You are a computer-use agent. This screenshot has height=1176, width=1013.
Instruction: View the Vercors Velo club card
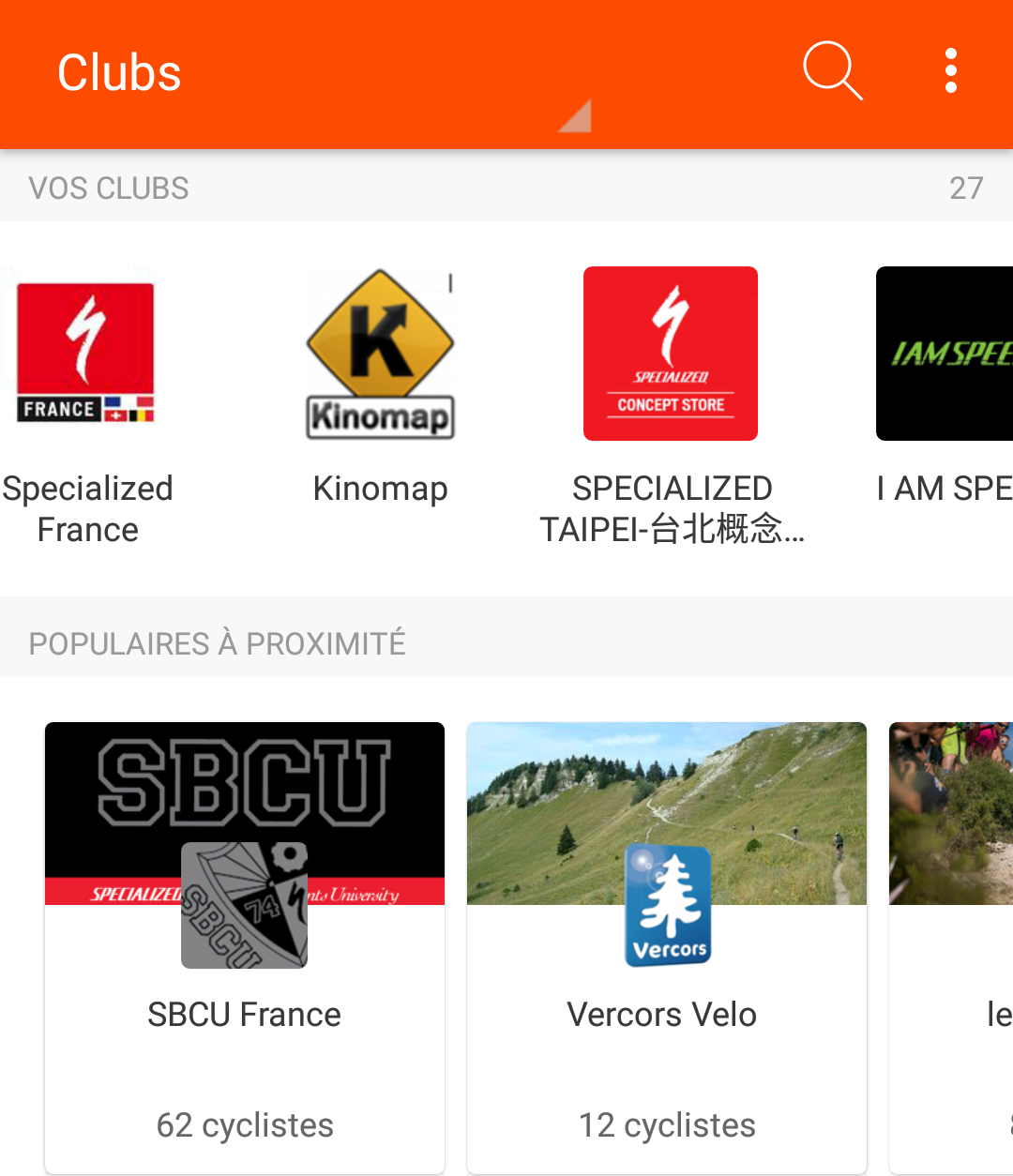coord(667,947)
